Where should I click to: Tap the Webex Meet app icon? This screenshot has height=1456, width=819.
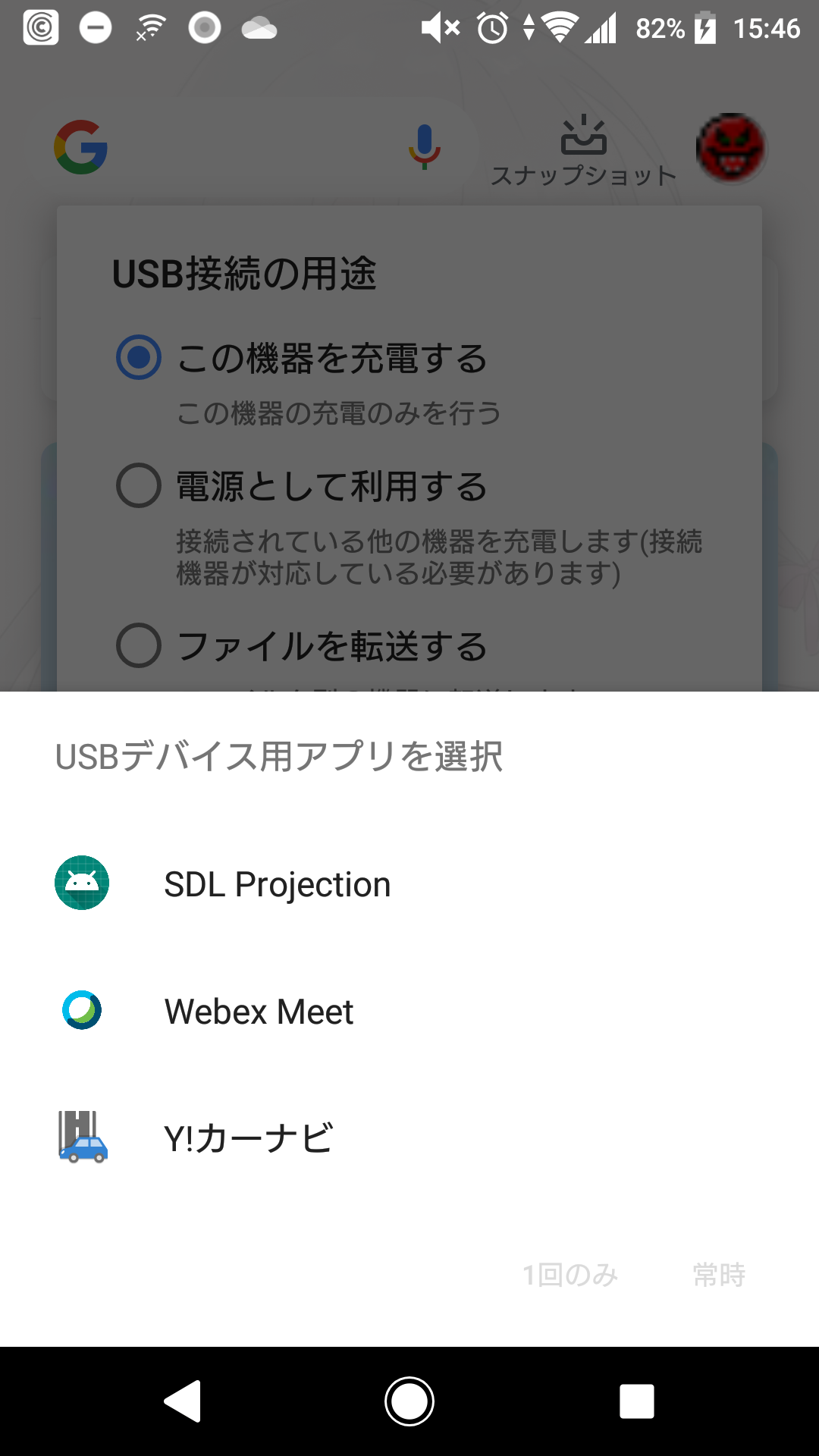81,1011
